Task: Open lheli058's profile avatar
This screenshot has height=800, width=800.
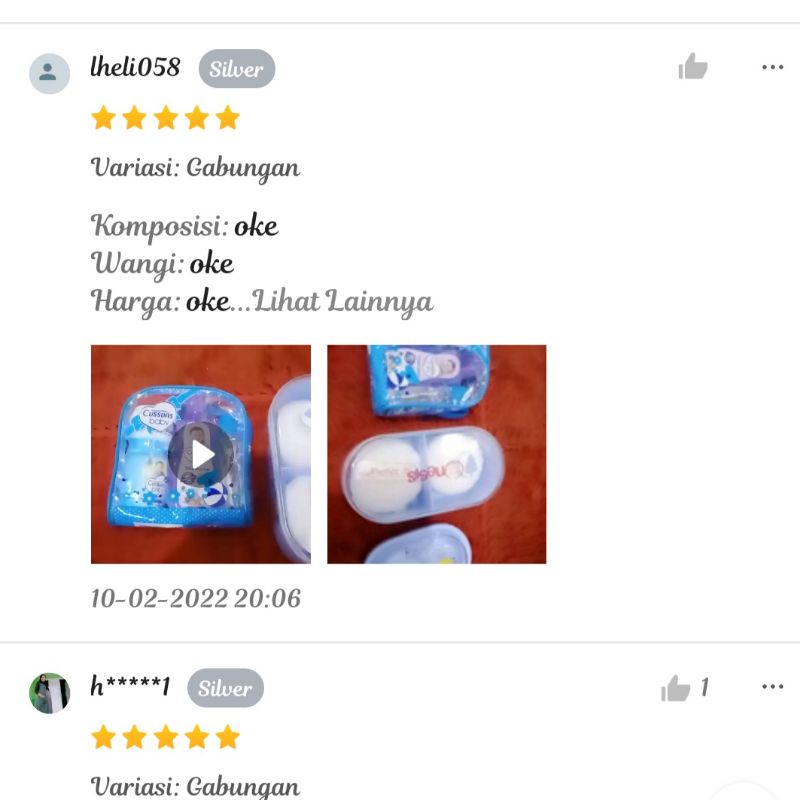Action: 49,73
